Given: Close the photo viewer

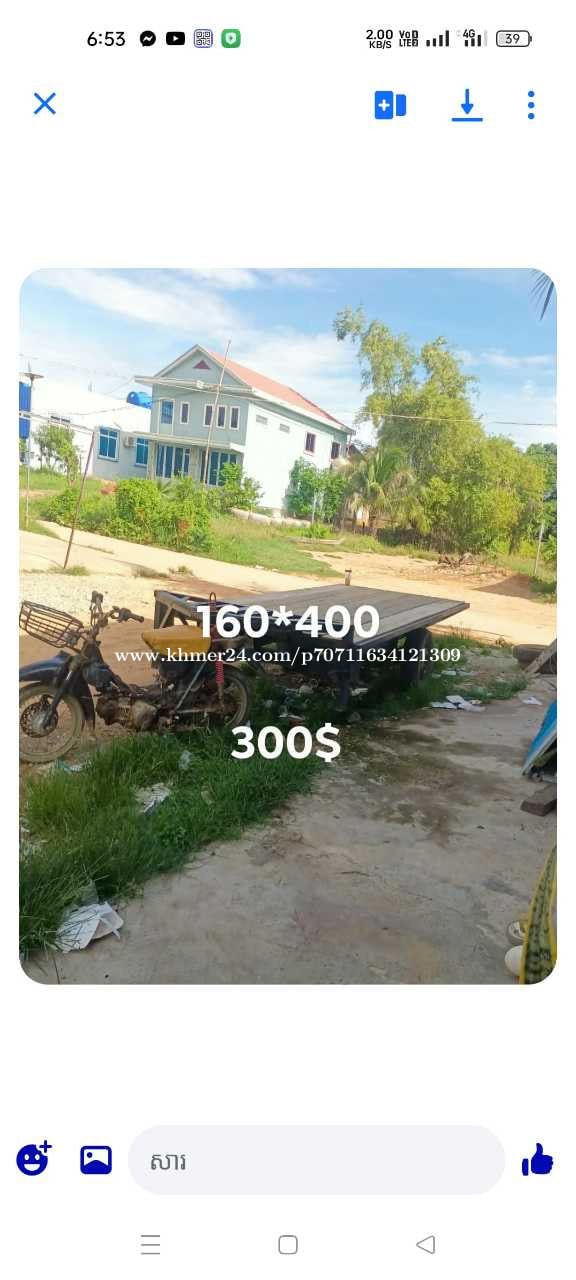Looking at the screenshot, I should (x=45, y=104).
